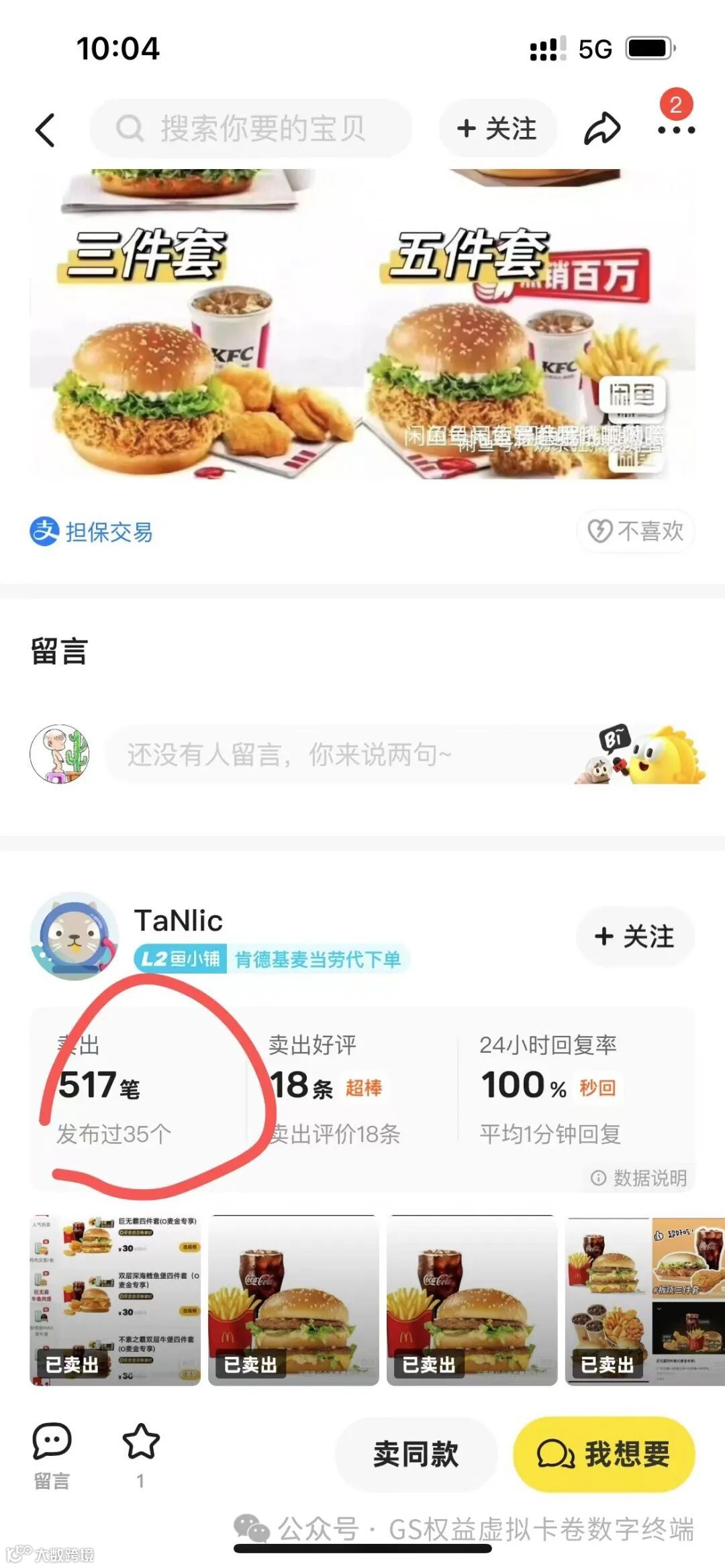This screenshot has width=725, height=1568.
Task: Tap 卖同款 to sell the same item
Action: [416, 1454]
